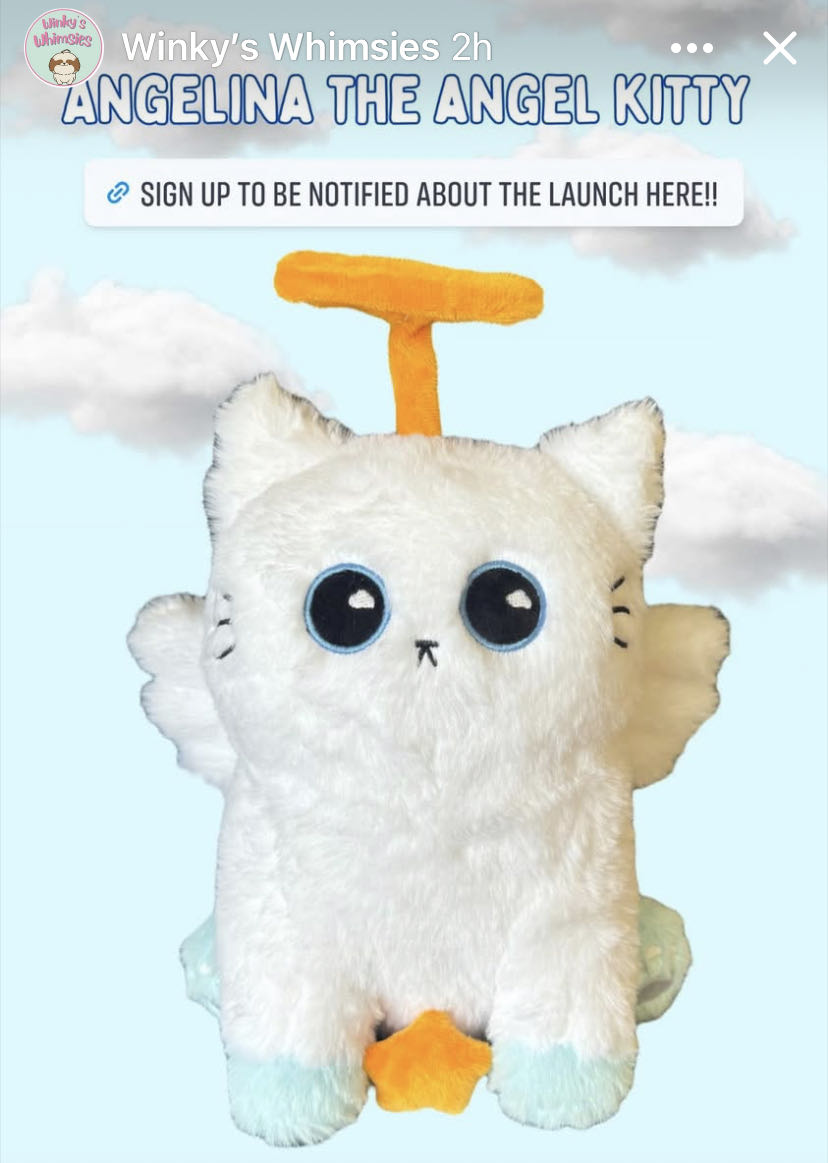Close the Winky's Whimsies story
The width and height of the screenshot is (828, 1163).
pos(779,47)
